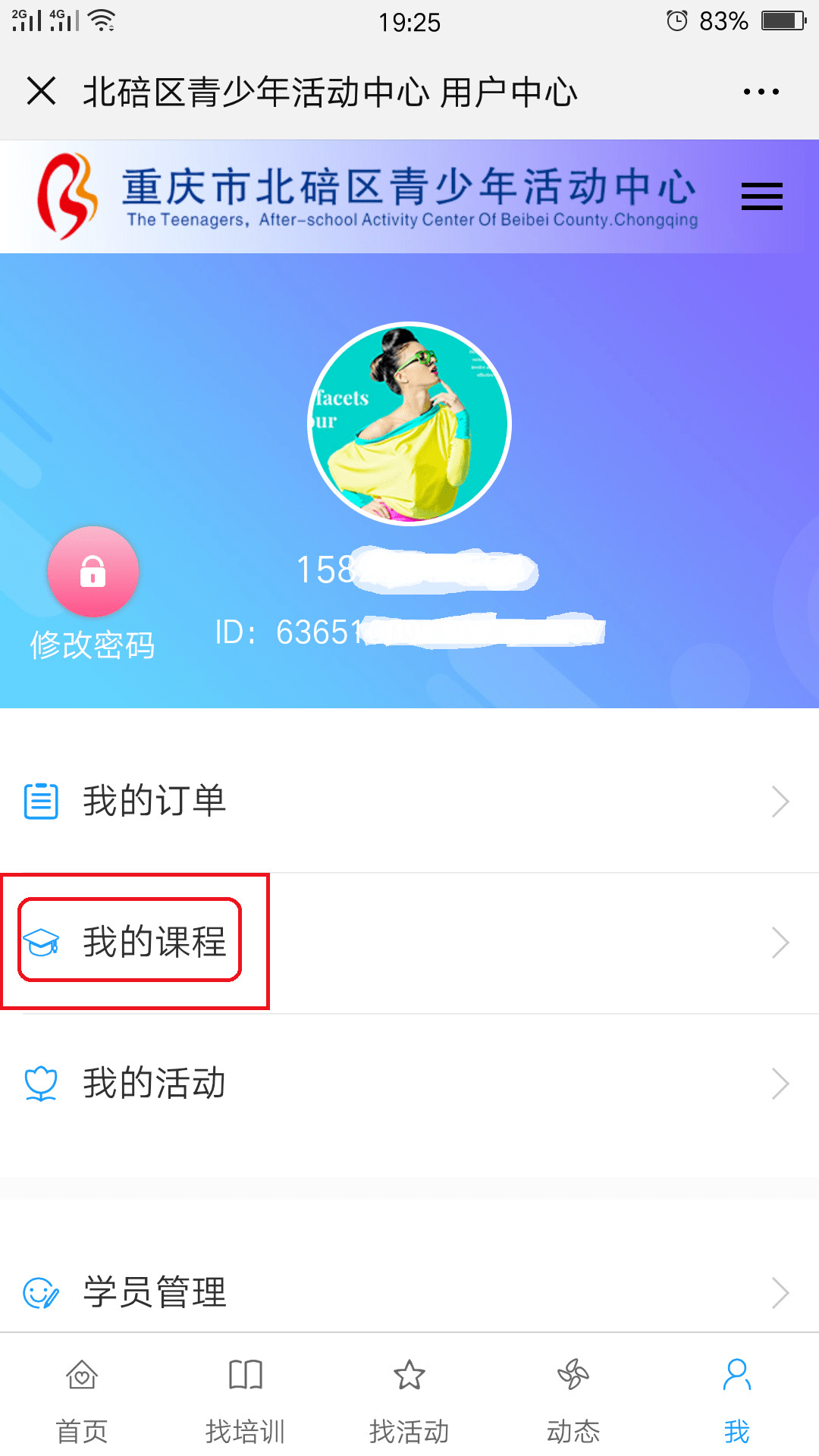Image resolution: width=819 pixels, height=1456 pixels.
Task: Click the 修改密码 pink lock icon
Action: pos(93,574)
